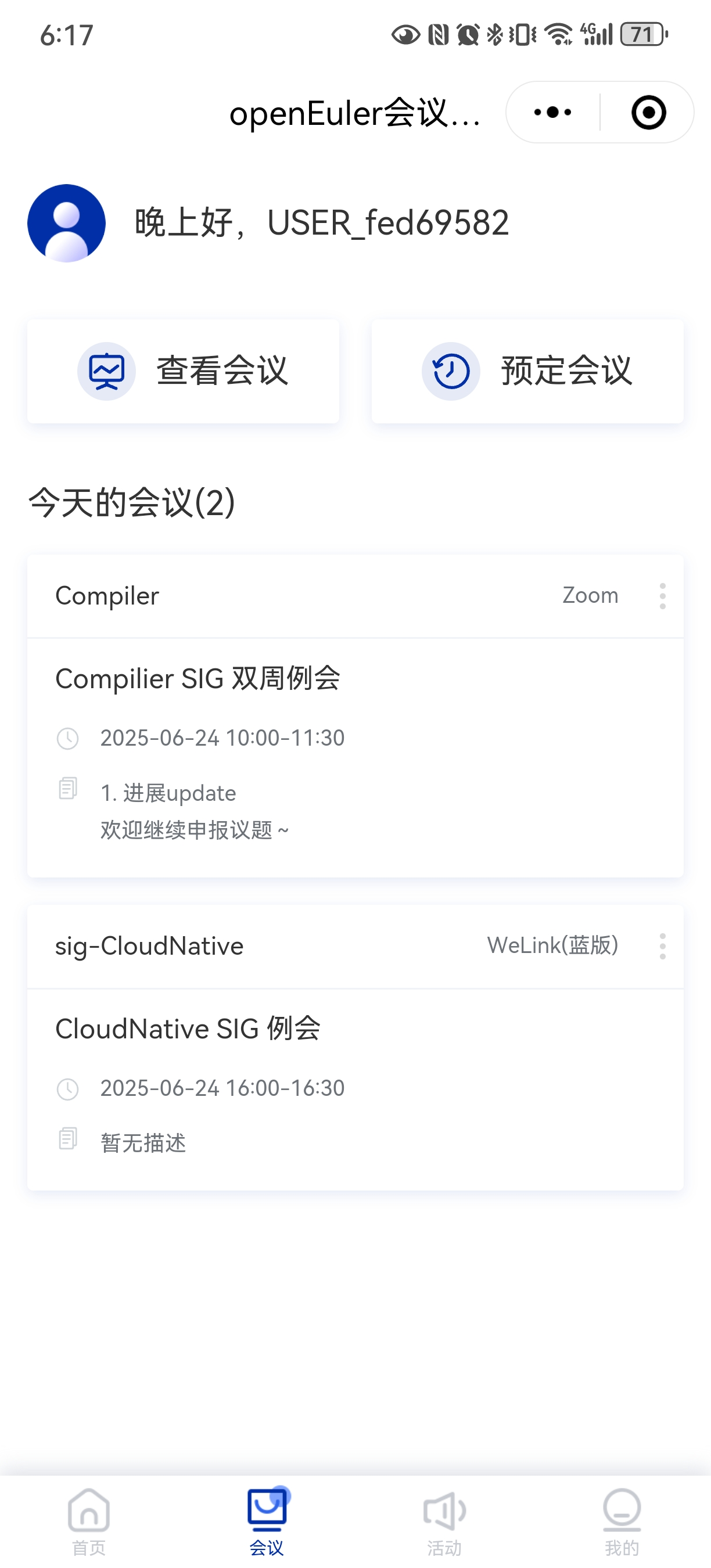711x1568 pixels.
Task: Open options for the sig-CloudNative meeting
Action: point(662,947)
